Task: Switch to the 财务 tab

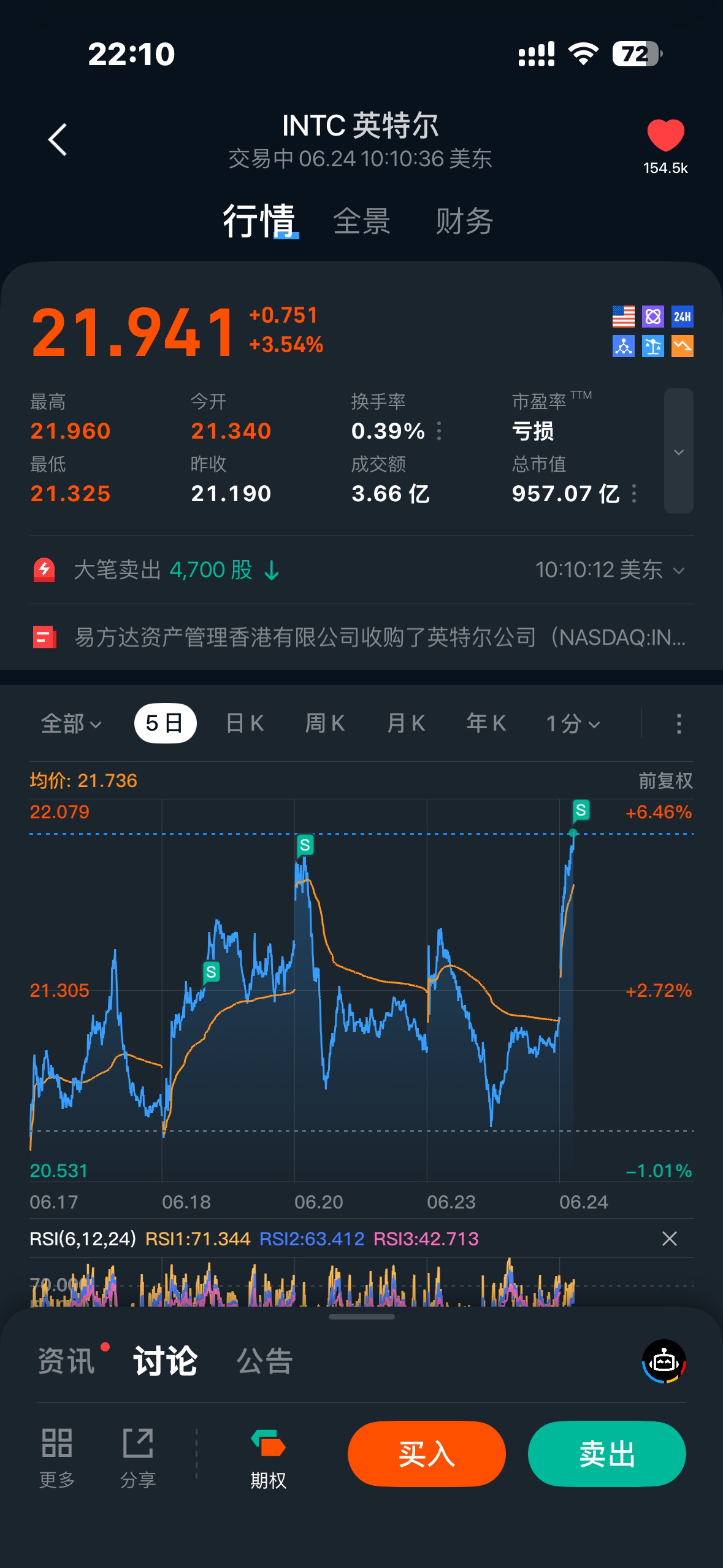Action: tap(464, 221)
